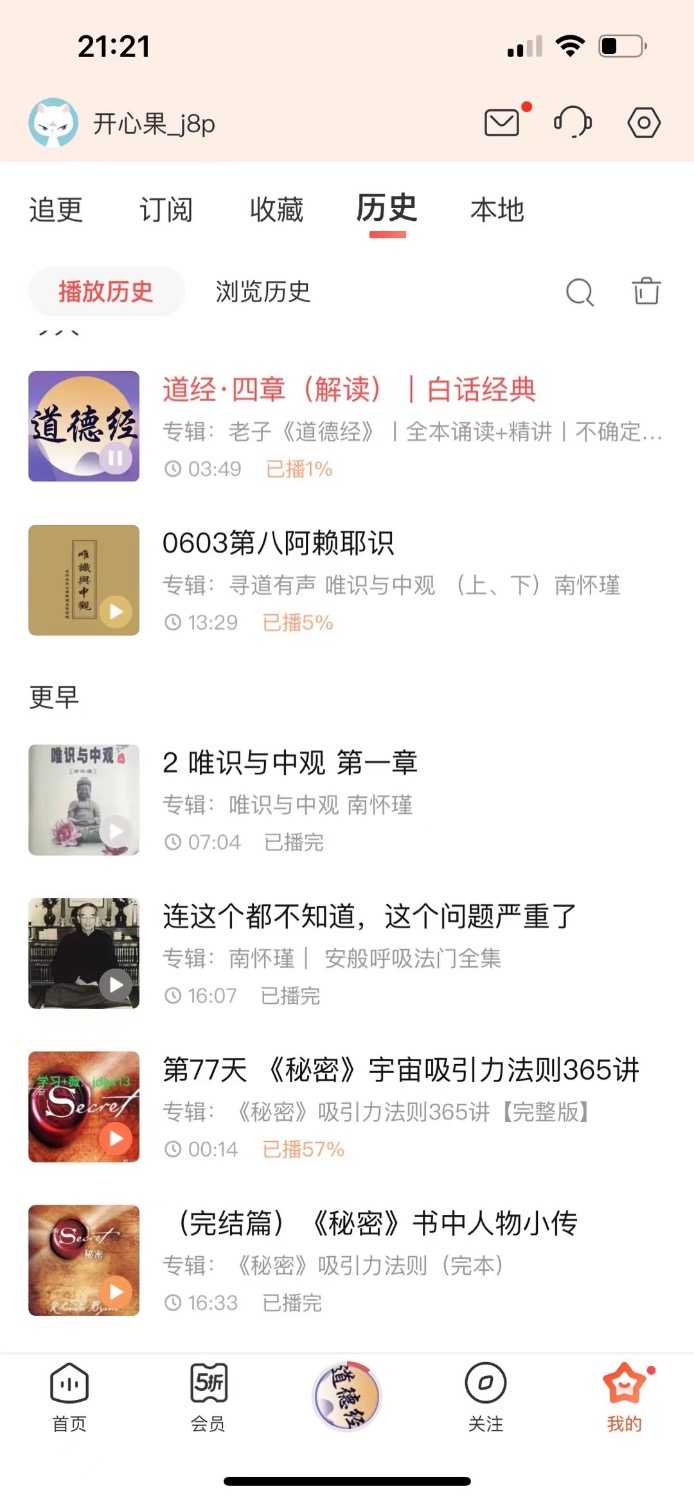Play 0603第八阿赖耶识
The width and height of the screenshot is (694, 1500).
point(115,612)
